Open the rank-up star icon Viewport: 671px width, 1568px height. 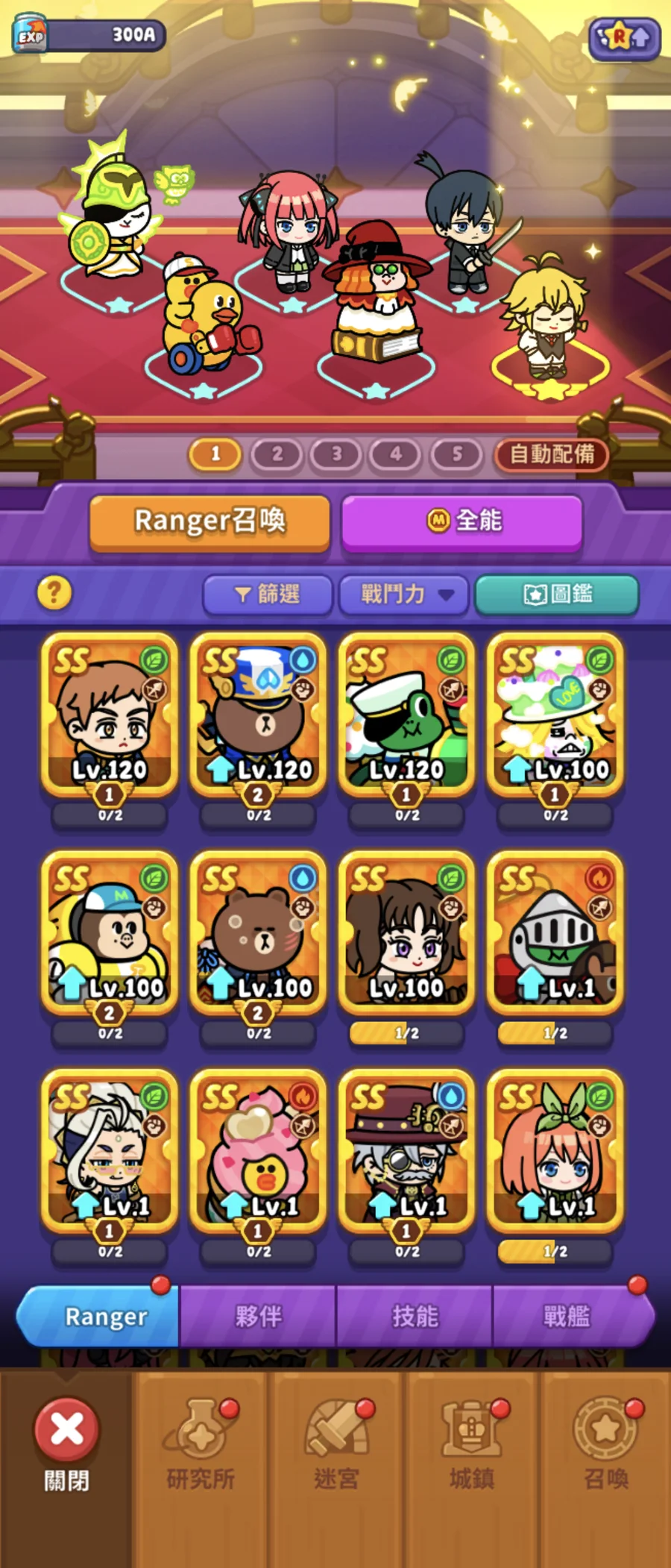[624, 38]
